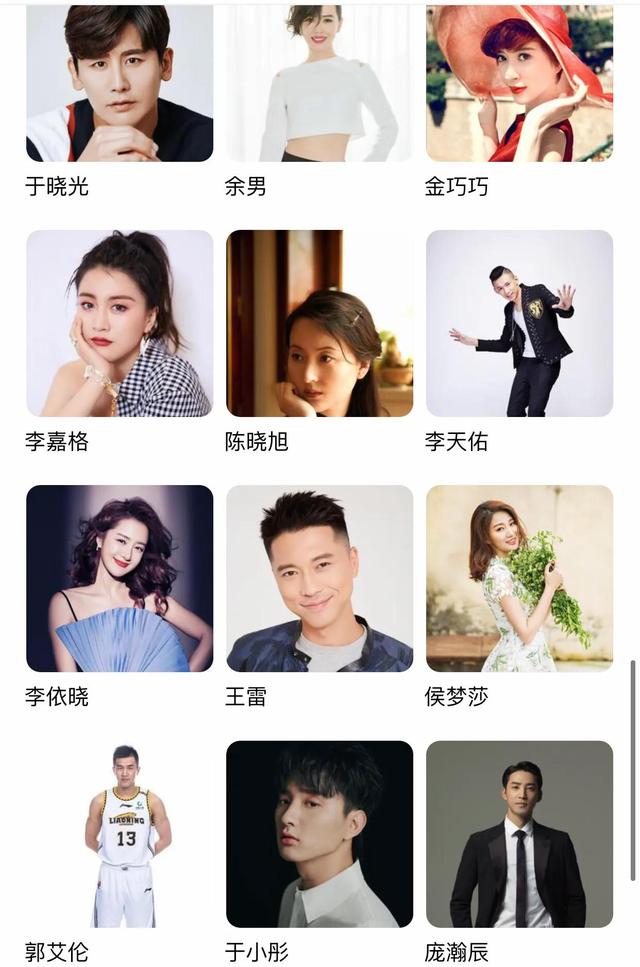Tap the 陈晓旭 tile

[319, 323]
